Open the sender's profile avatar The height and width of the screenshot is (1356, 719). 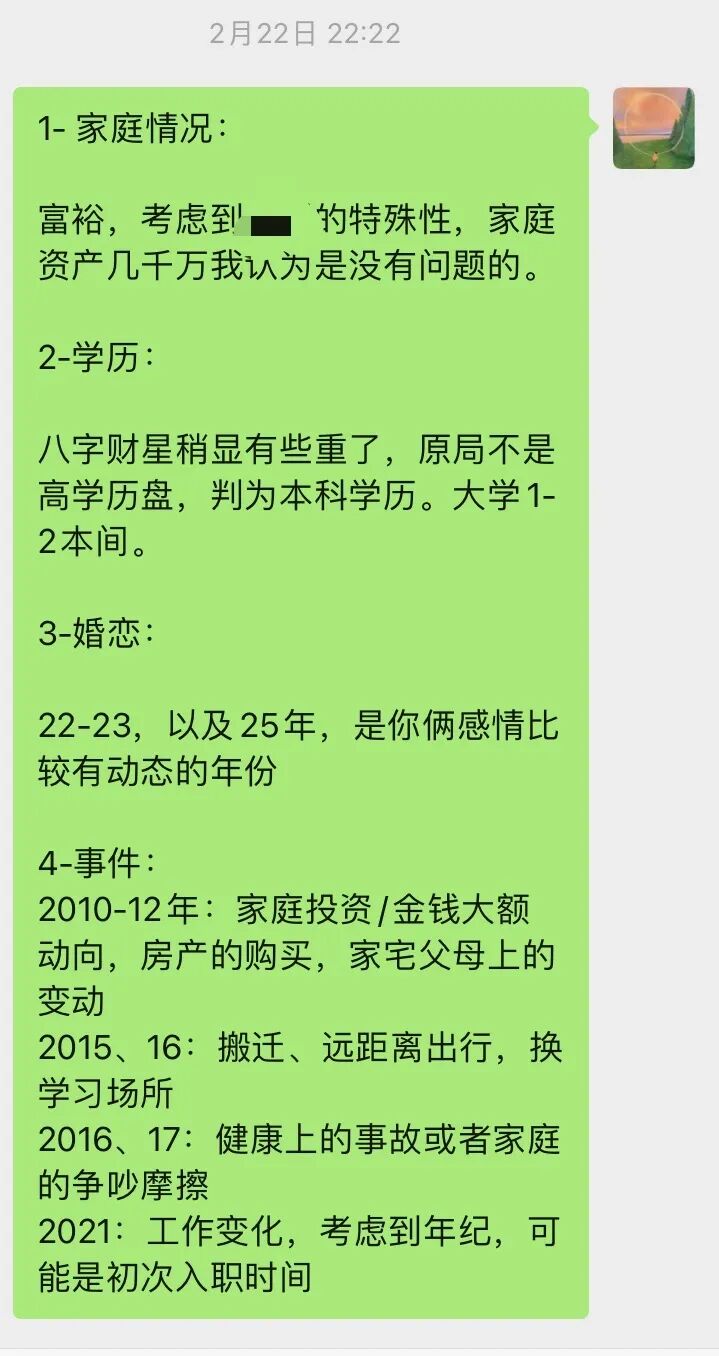[x=653, y=128]
